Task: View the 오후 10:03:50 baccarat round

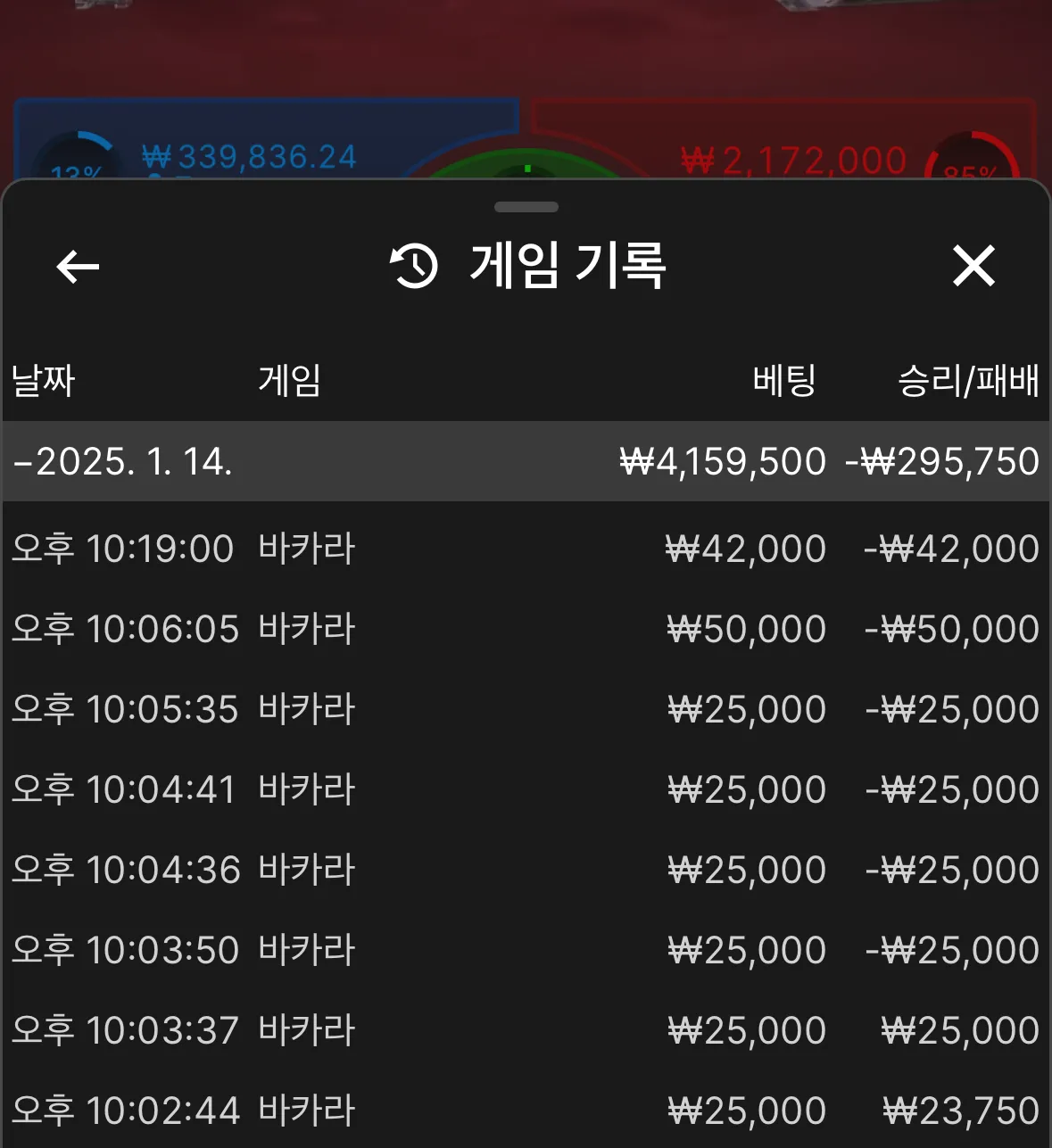Action: (x=526, y=950)
